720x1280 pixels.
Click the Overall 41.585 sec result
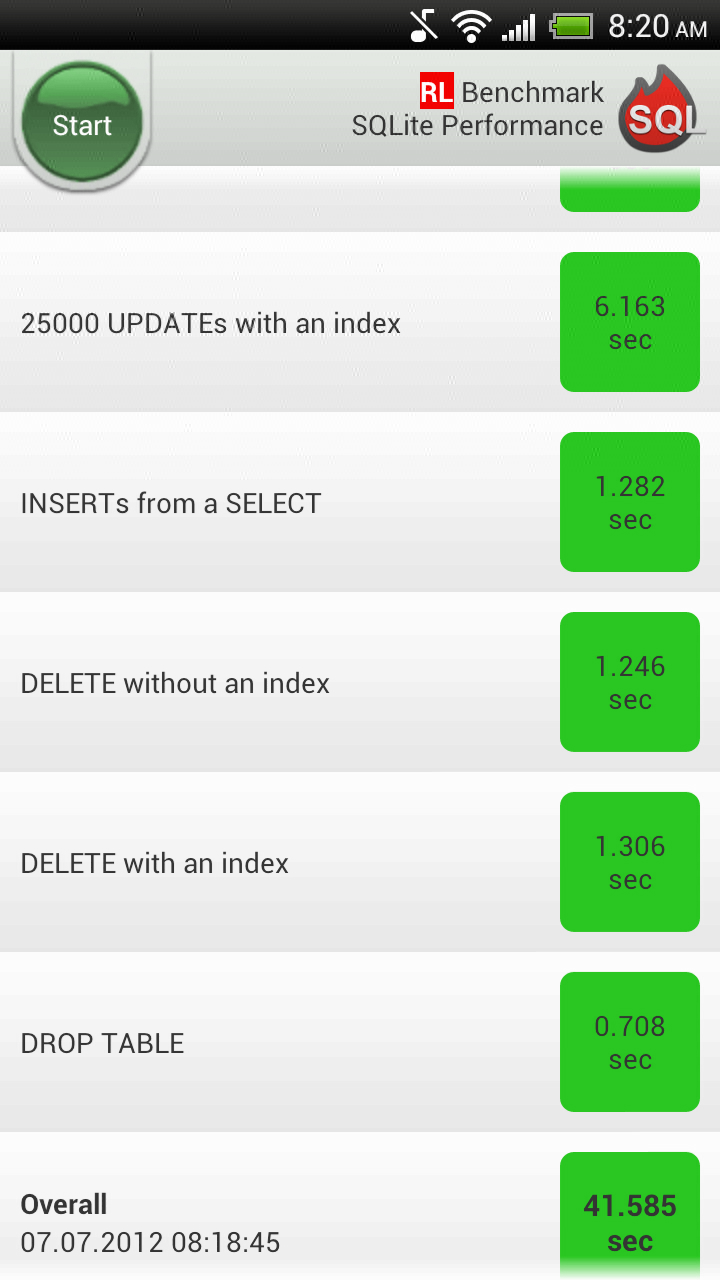pyautogui.click(x=629, y=1222)
